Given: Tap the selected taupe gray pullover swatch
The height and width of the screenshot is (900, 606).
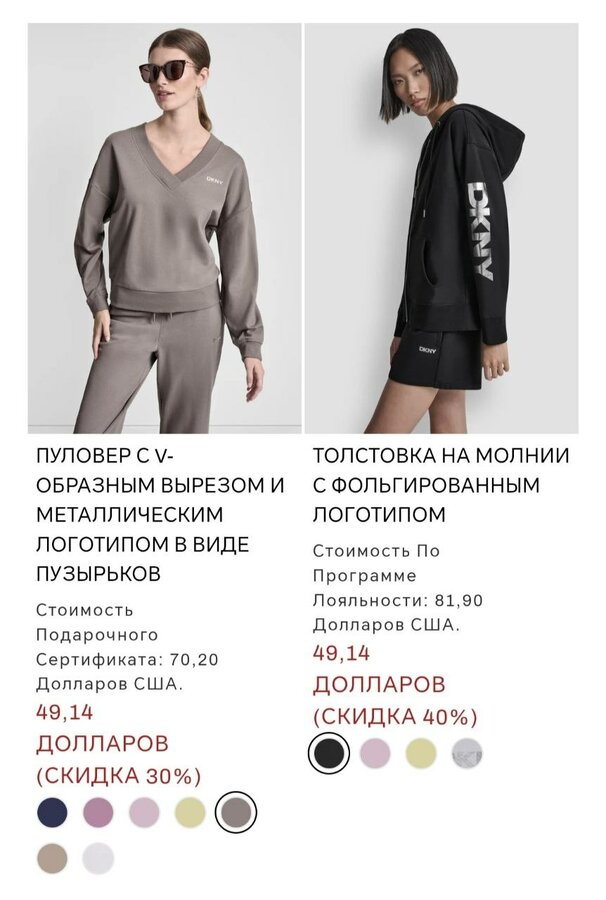Looking at the screenshot, I should 236,812.
